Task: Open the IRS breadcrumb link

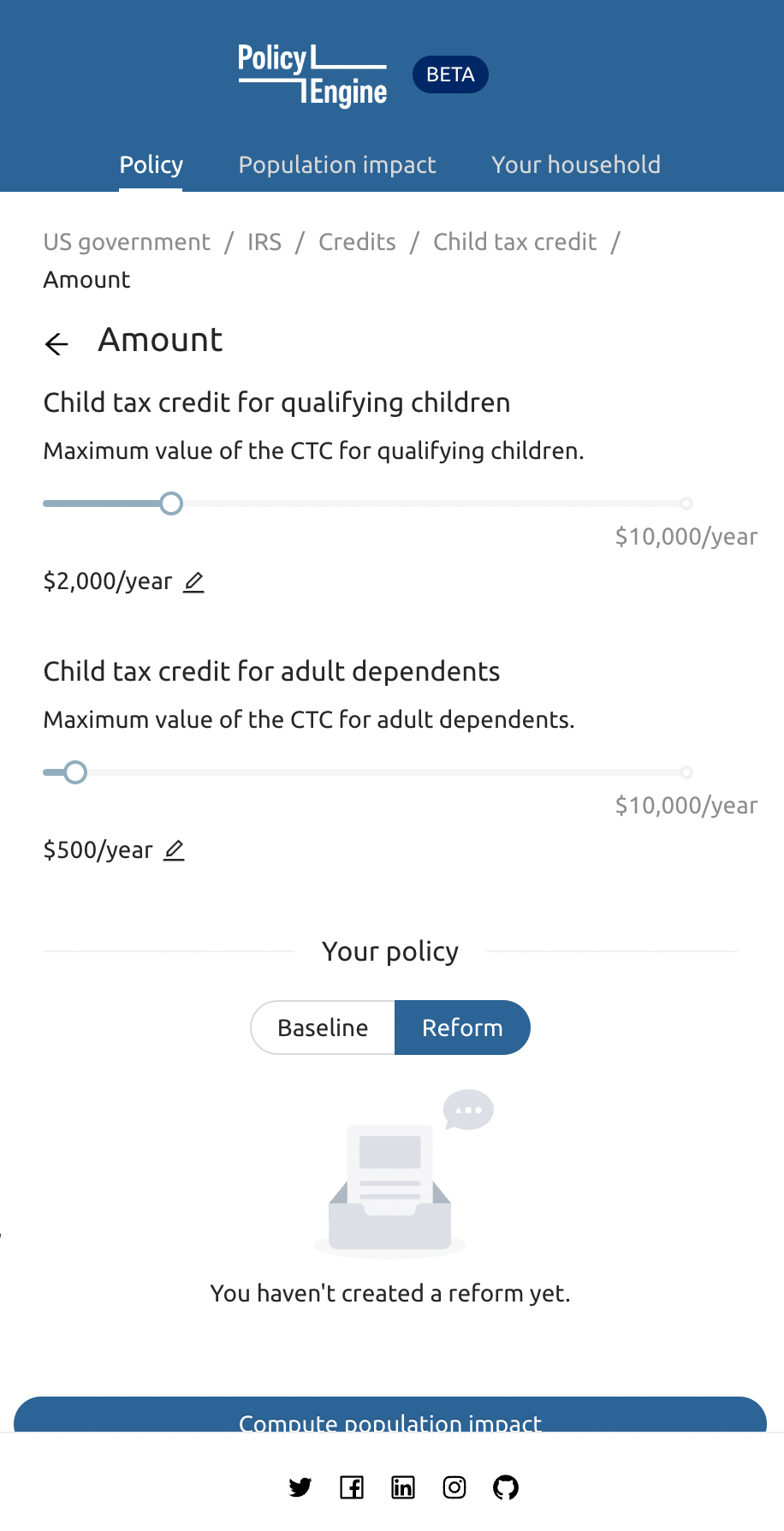Action: tap(264, 241)
